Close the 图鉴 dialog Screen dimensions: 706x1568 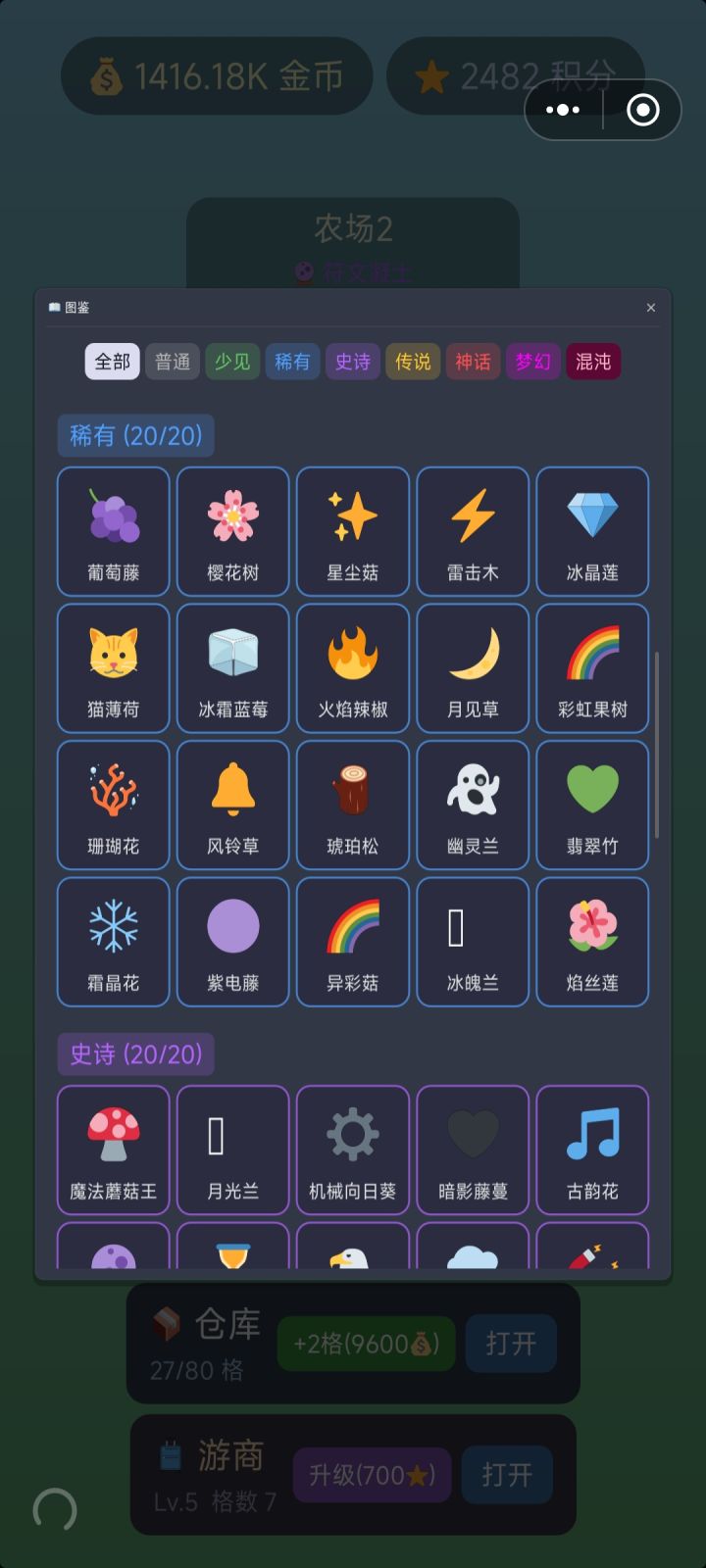point(651,308)
